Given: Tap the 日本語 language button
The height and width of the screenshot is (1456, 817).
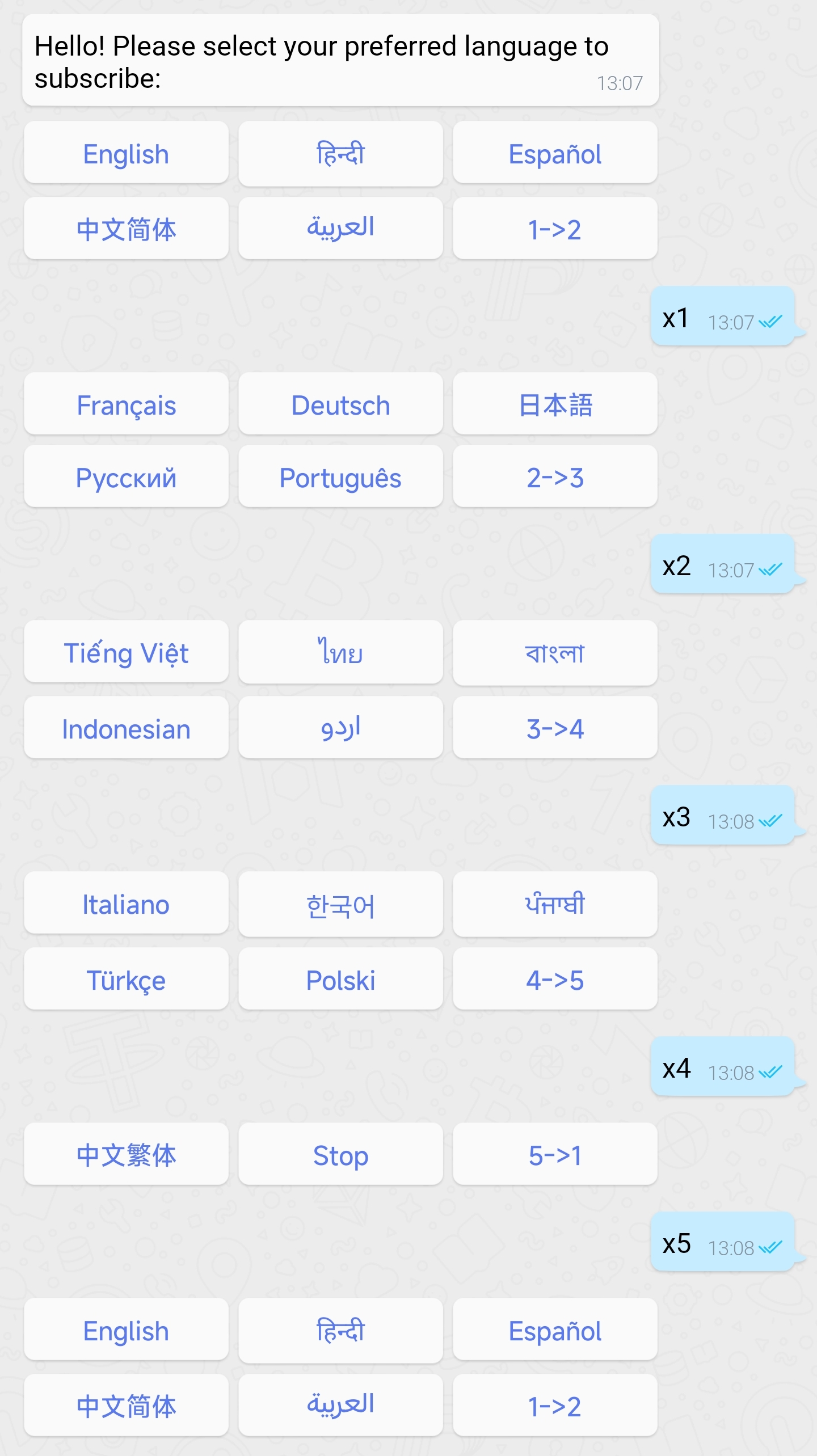Looking at the screenshot, I should click(555, 405).
